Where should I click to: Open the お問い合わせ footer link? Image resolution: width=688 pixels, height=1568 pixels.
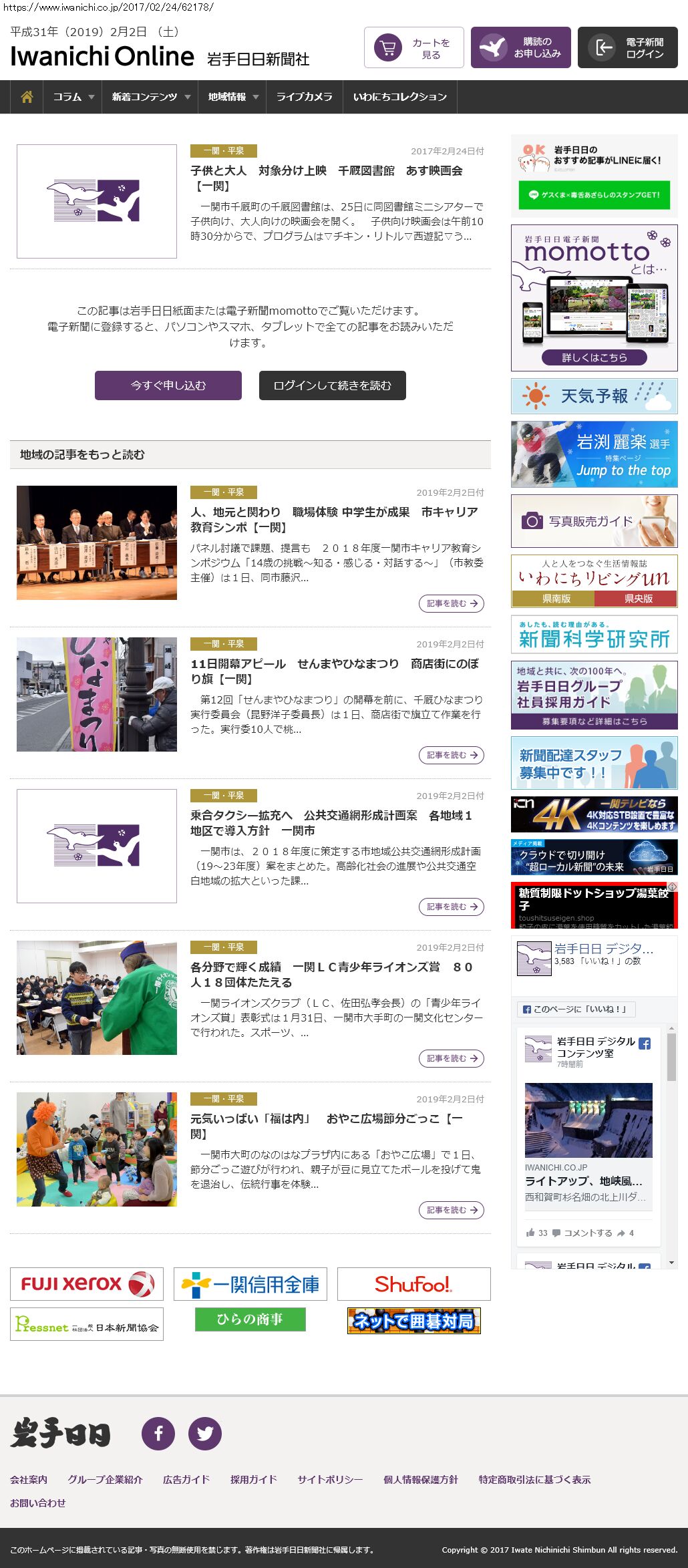pyautogui.click(x=38, y=1503)
